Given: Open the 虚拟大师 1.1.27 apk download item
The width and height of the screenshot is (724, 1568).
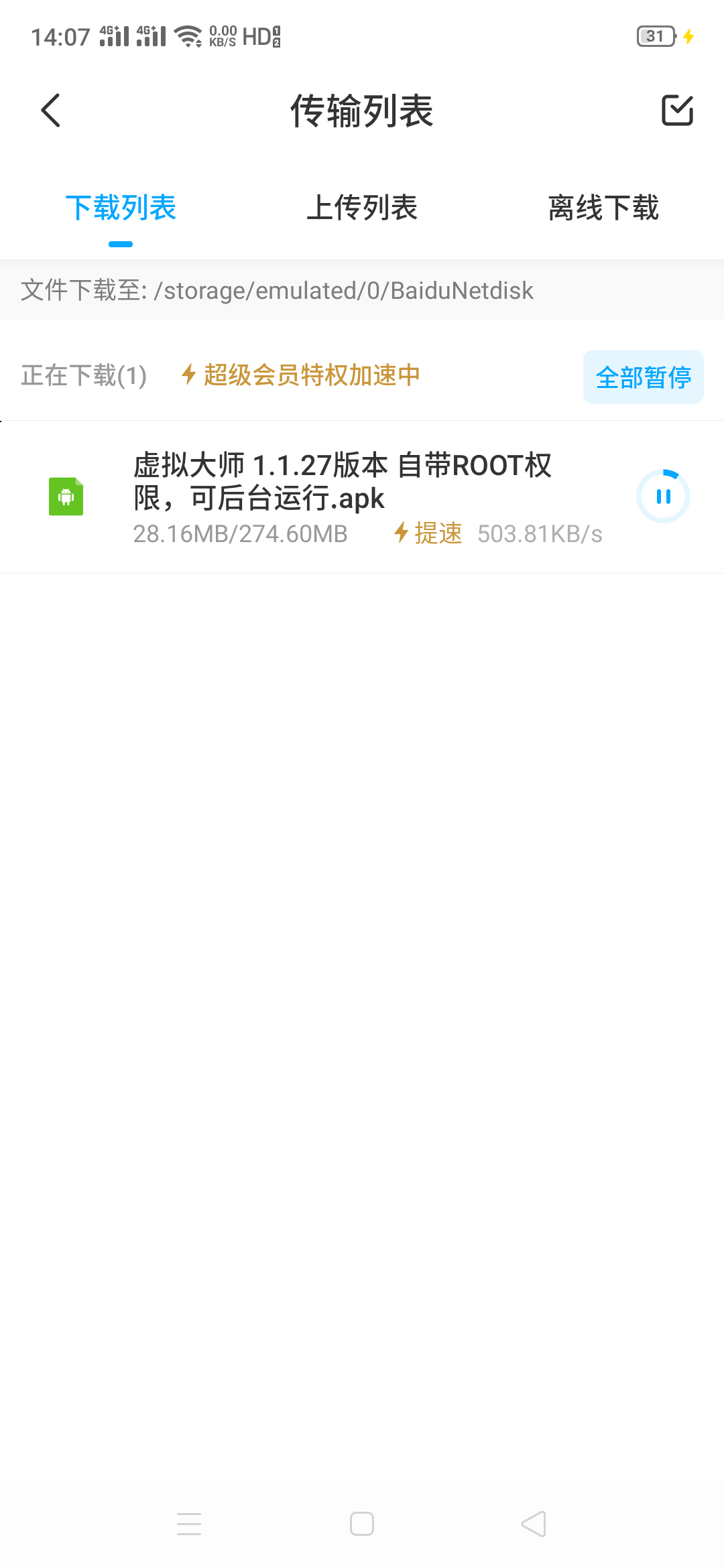Looking at the screenshot, I should click(362, 497).
